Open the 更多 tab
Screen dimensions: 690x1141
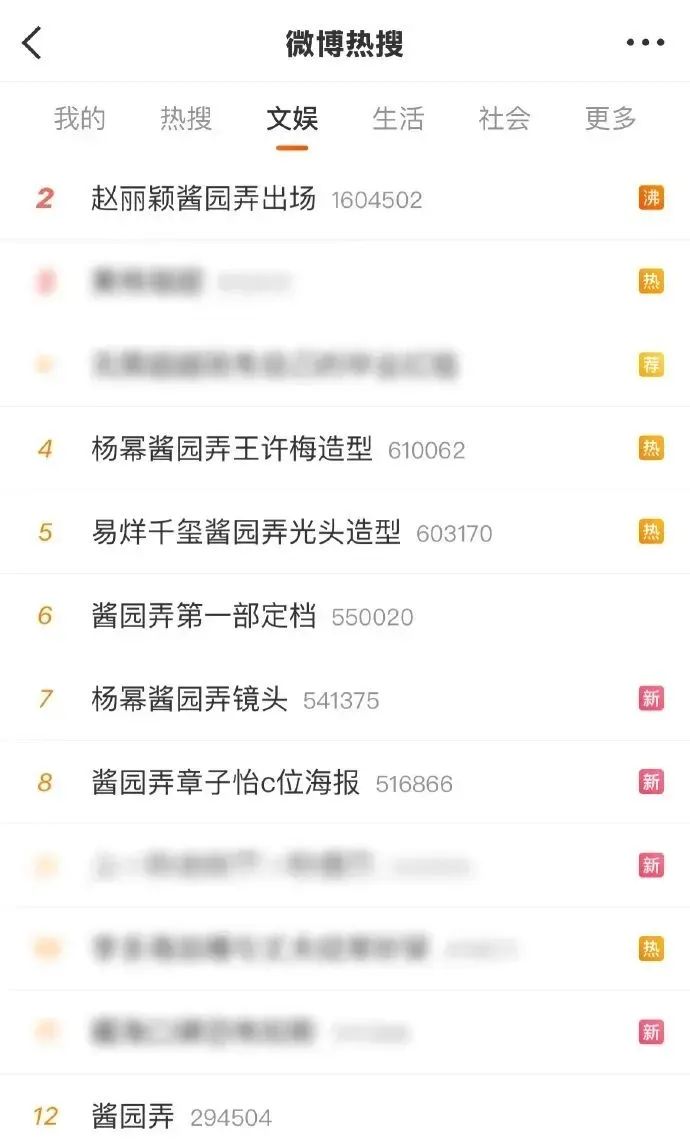pyautogui.click(x=611, y=118)
